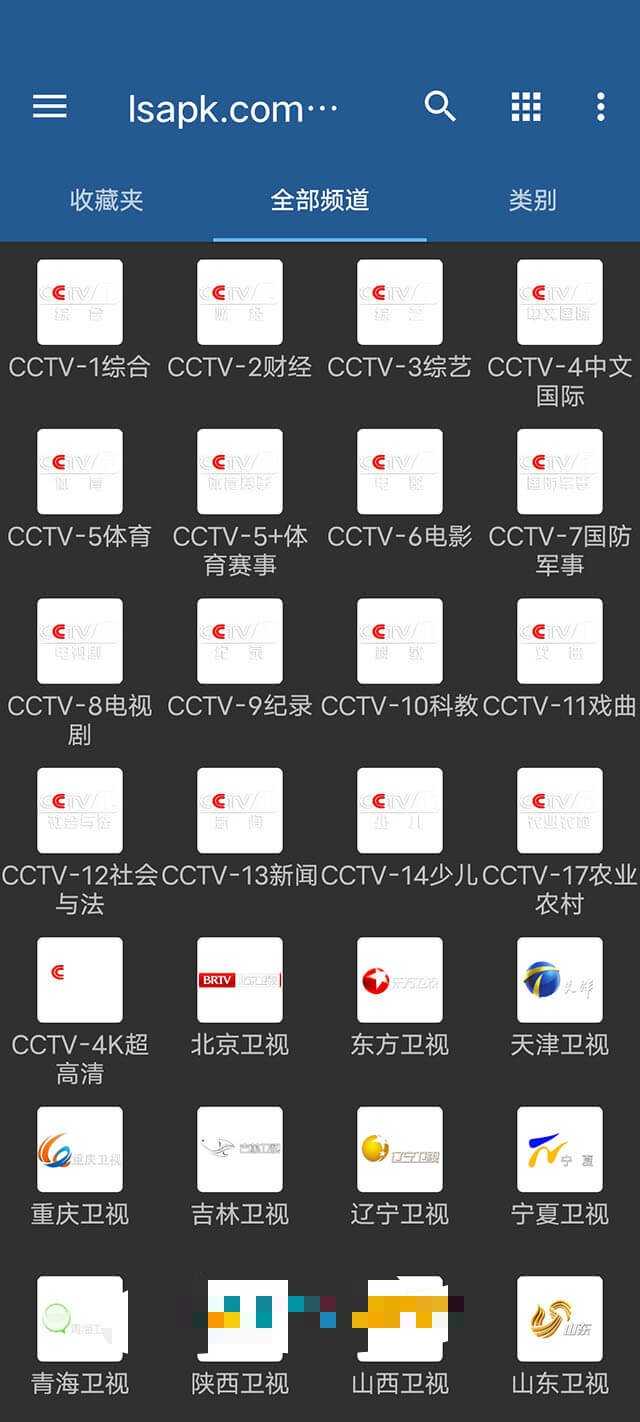
Task: Open CCTV-5体育 channel
Action: 80,490
